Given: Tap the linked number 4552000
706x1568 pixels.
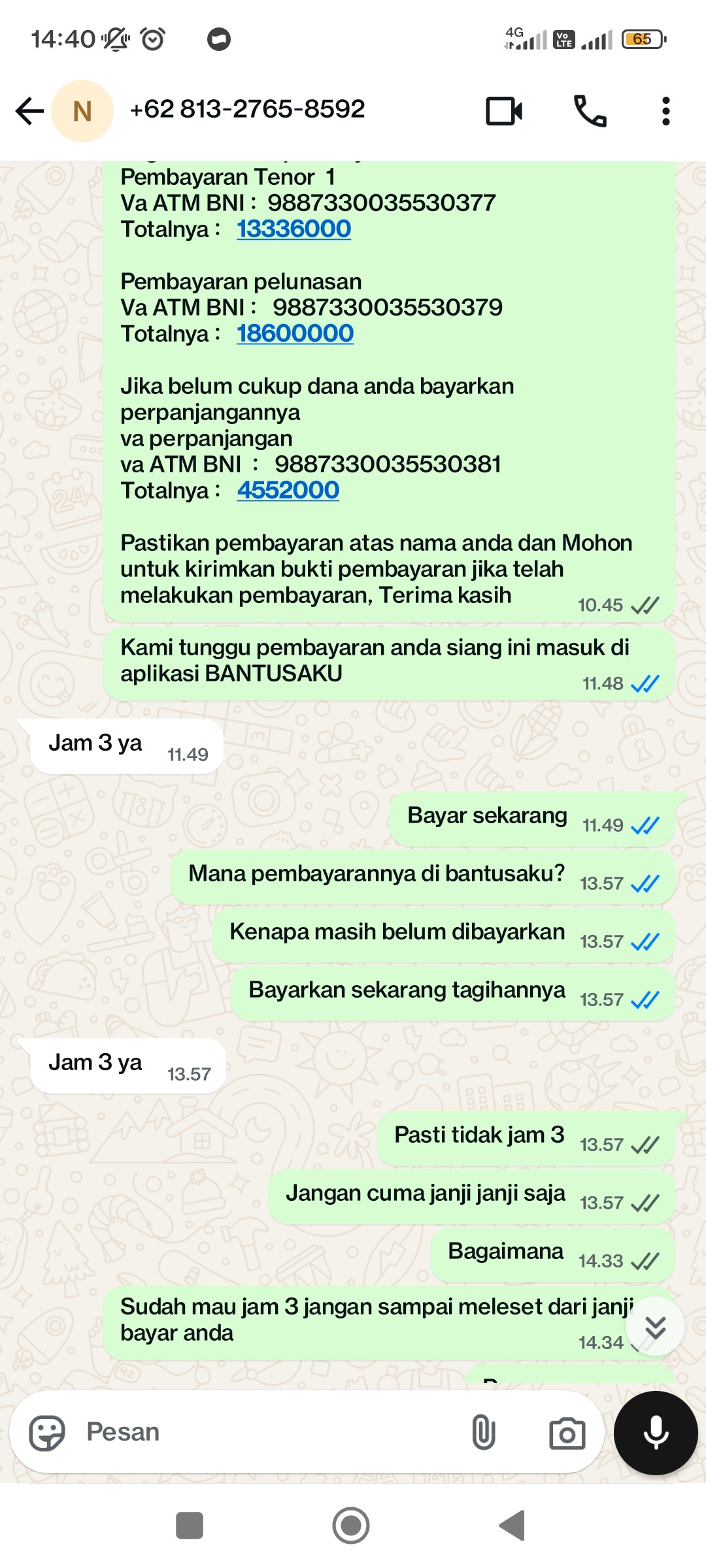Looking at the screenshot, I should 288,491.
